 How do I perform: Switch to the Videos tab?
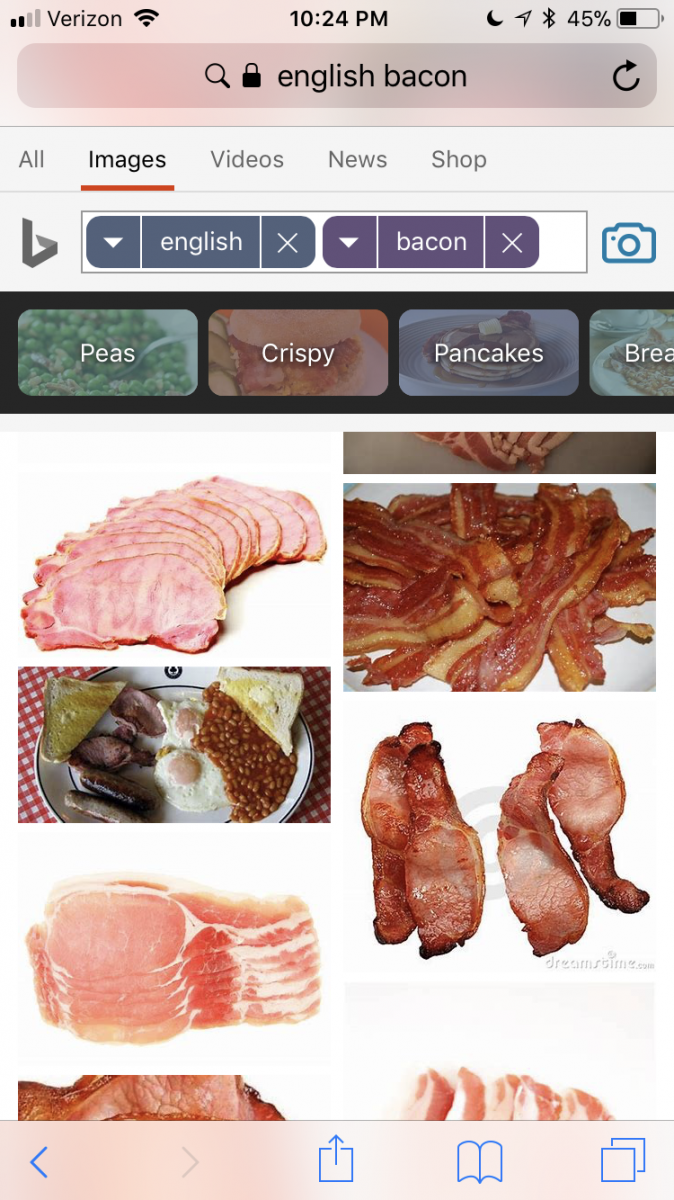pos(247,160)
